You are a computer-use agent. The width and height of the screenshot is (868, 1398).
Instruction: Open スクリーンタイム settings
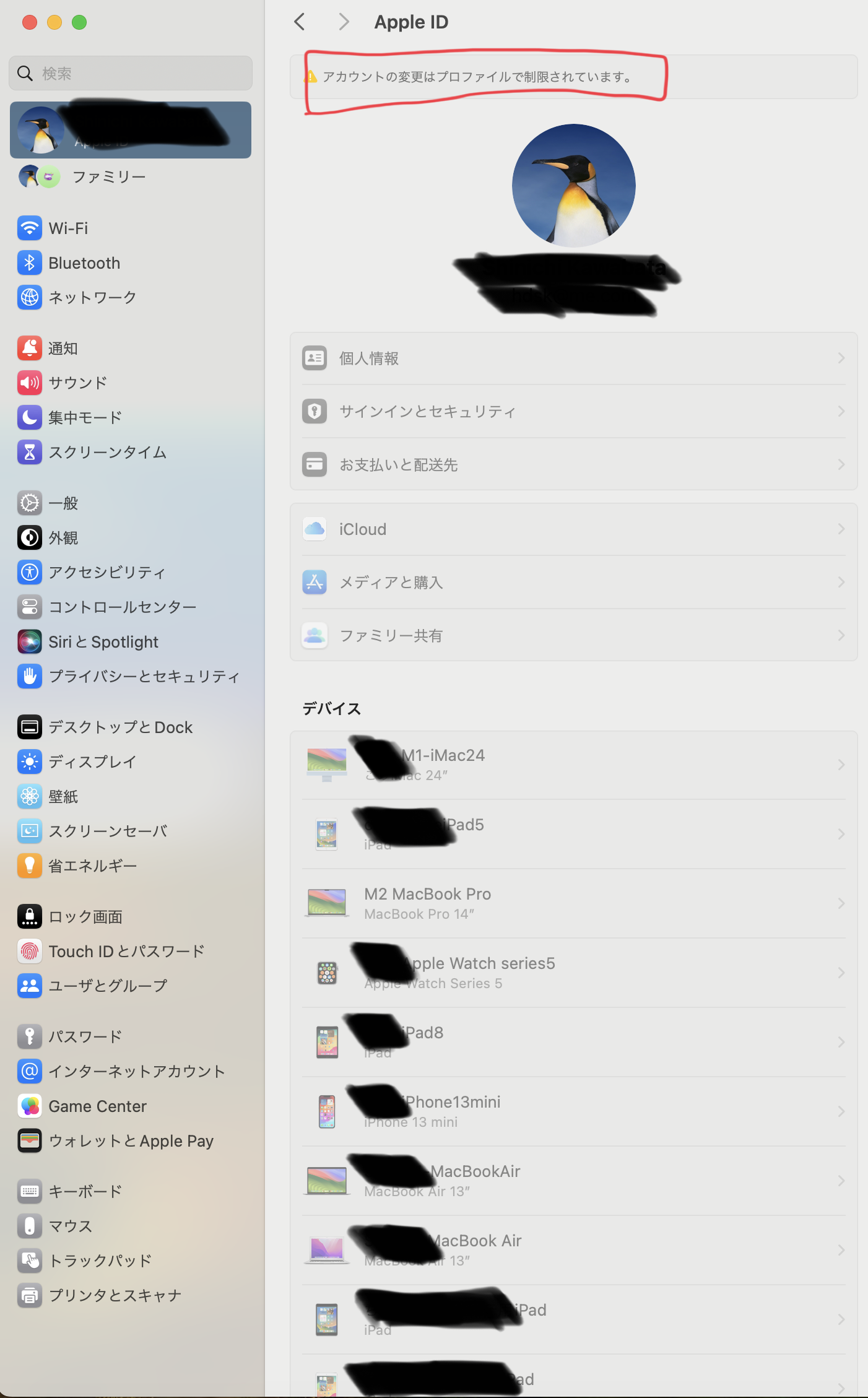click(107, 453)
